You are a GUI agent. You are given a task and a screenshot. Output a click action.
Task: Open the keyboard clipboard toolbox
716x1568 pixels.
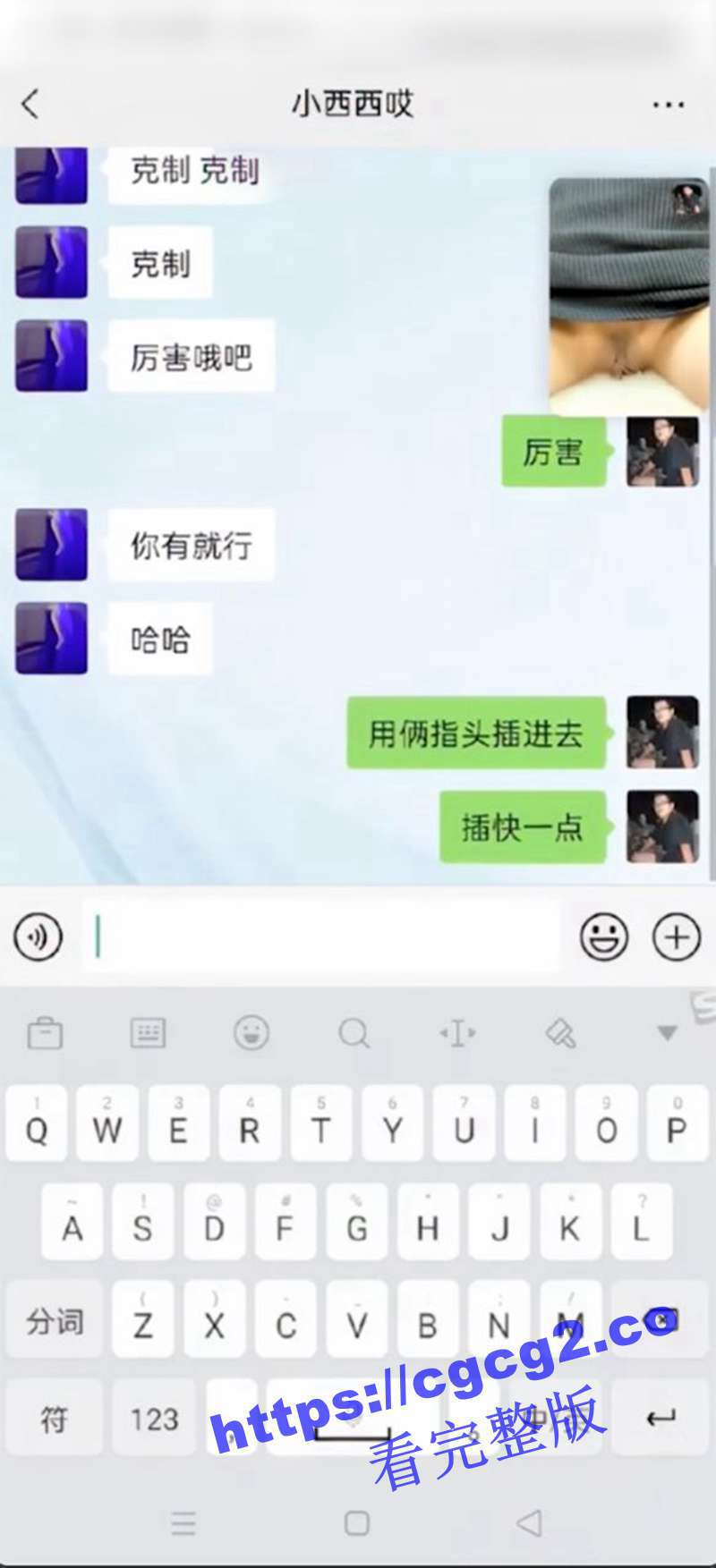click(x=45, y=1033)
